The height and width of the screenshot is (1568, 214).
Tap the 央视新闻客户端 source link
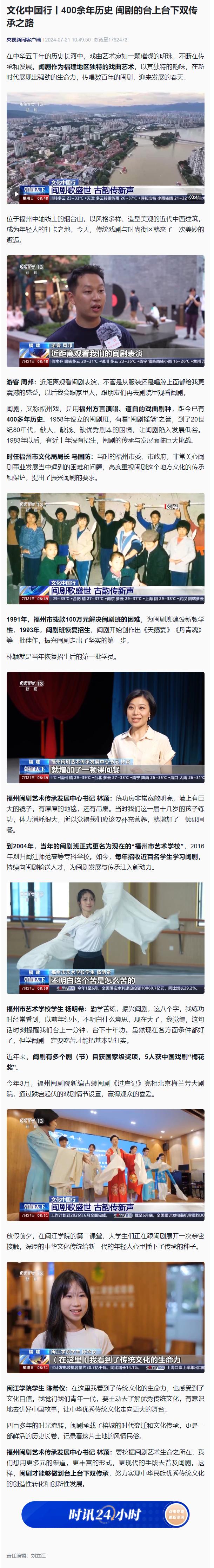pyautogui.click(x=24, y=40)
